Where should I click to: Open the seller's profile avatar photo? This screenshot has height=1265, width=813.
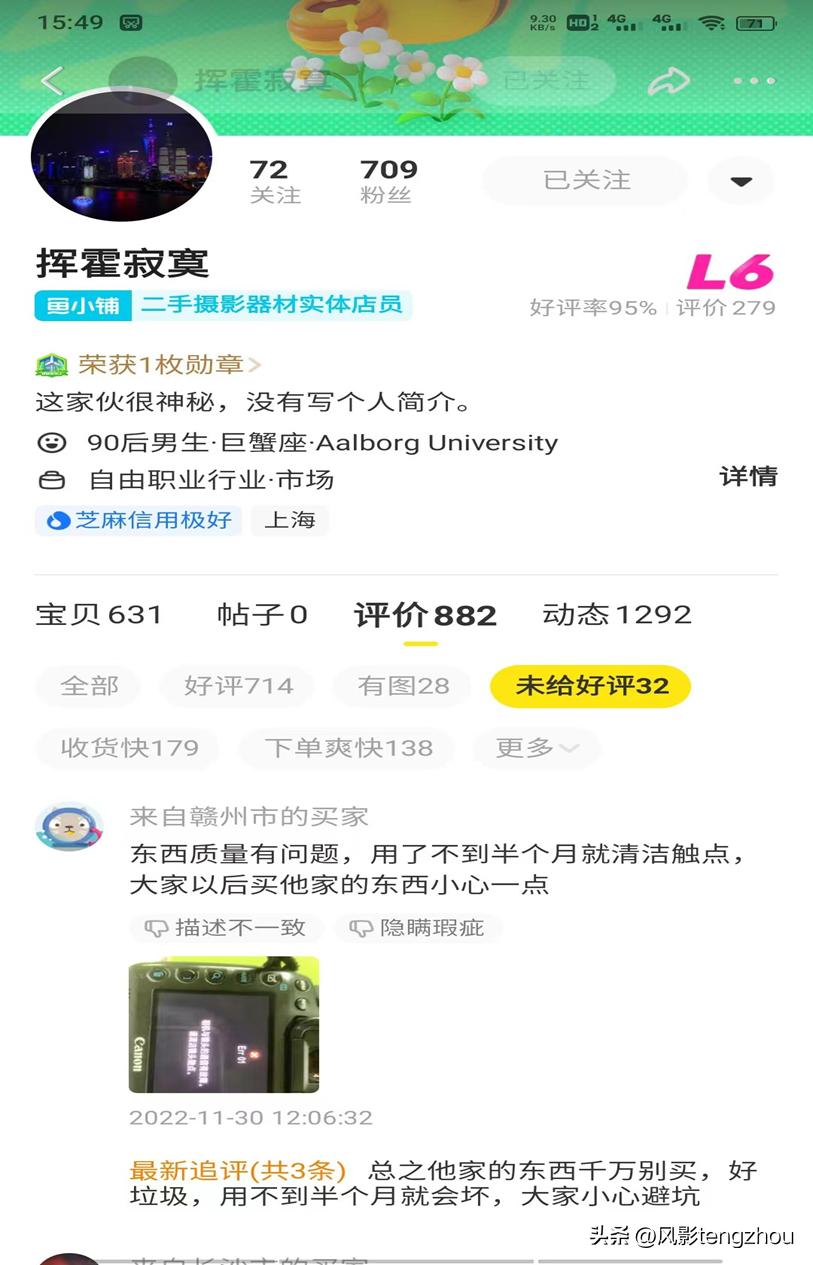tap(120, 160)
